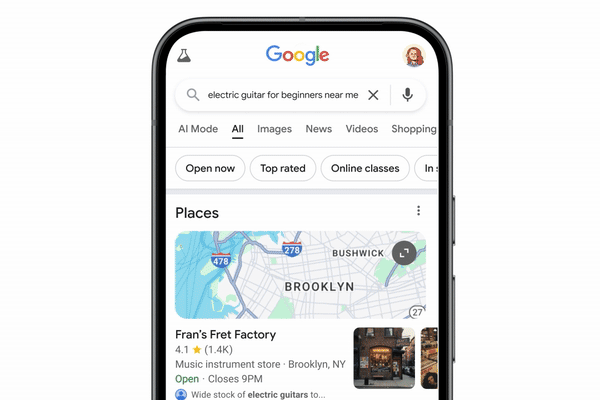Open the Places overflow menu
The image size is (600, 400).
pos(418,211)
